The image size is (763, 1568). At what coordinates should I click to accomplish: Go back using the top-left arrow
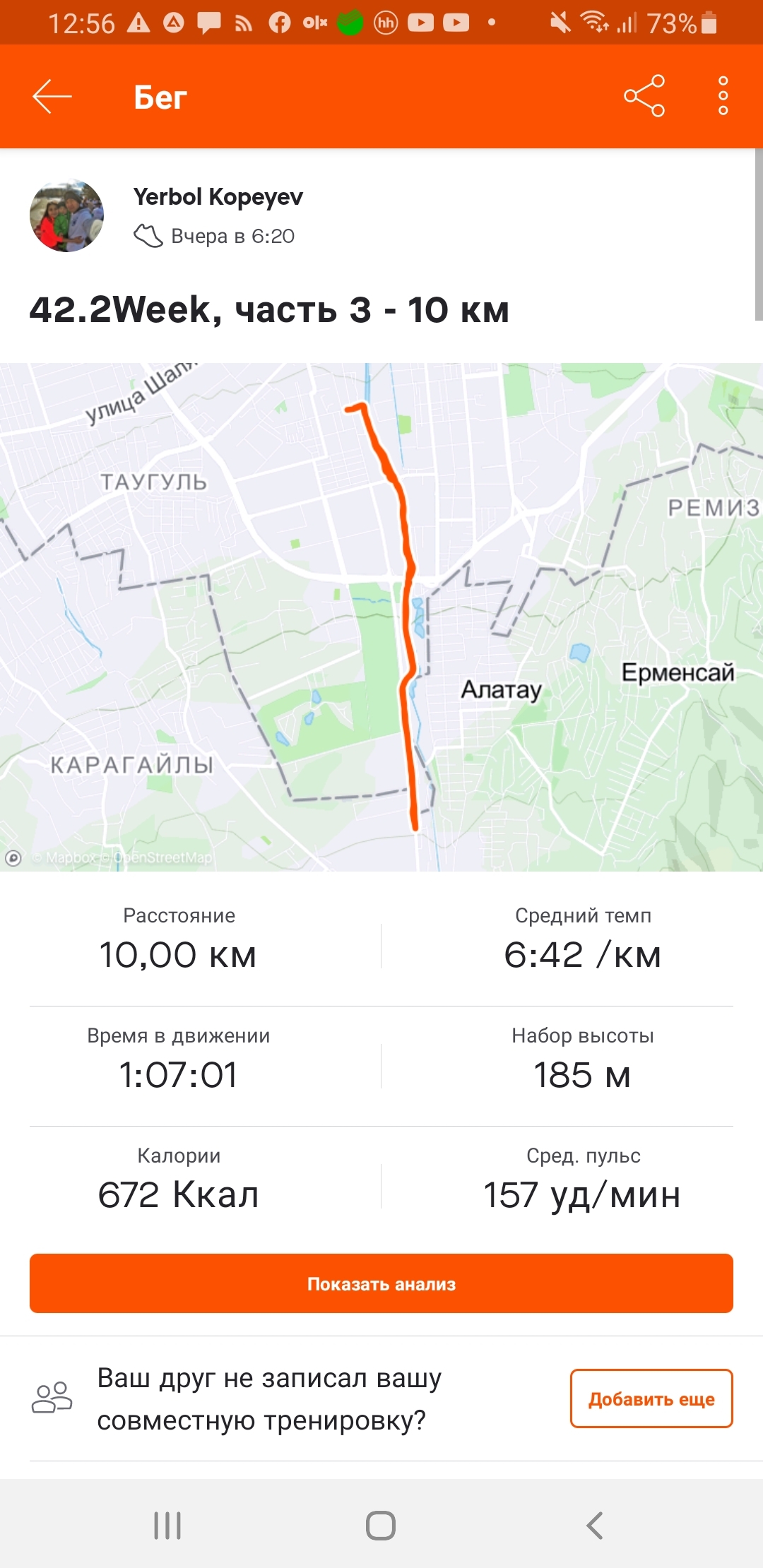(52, 97)
